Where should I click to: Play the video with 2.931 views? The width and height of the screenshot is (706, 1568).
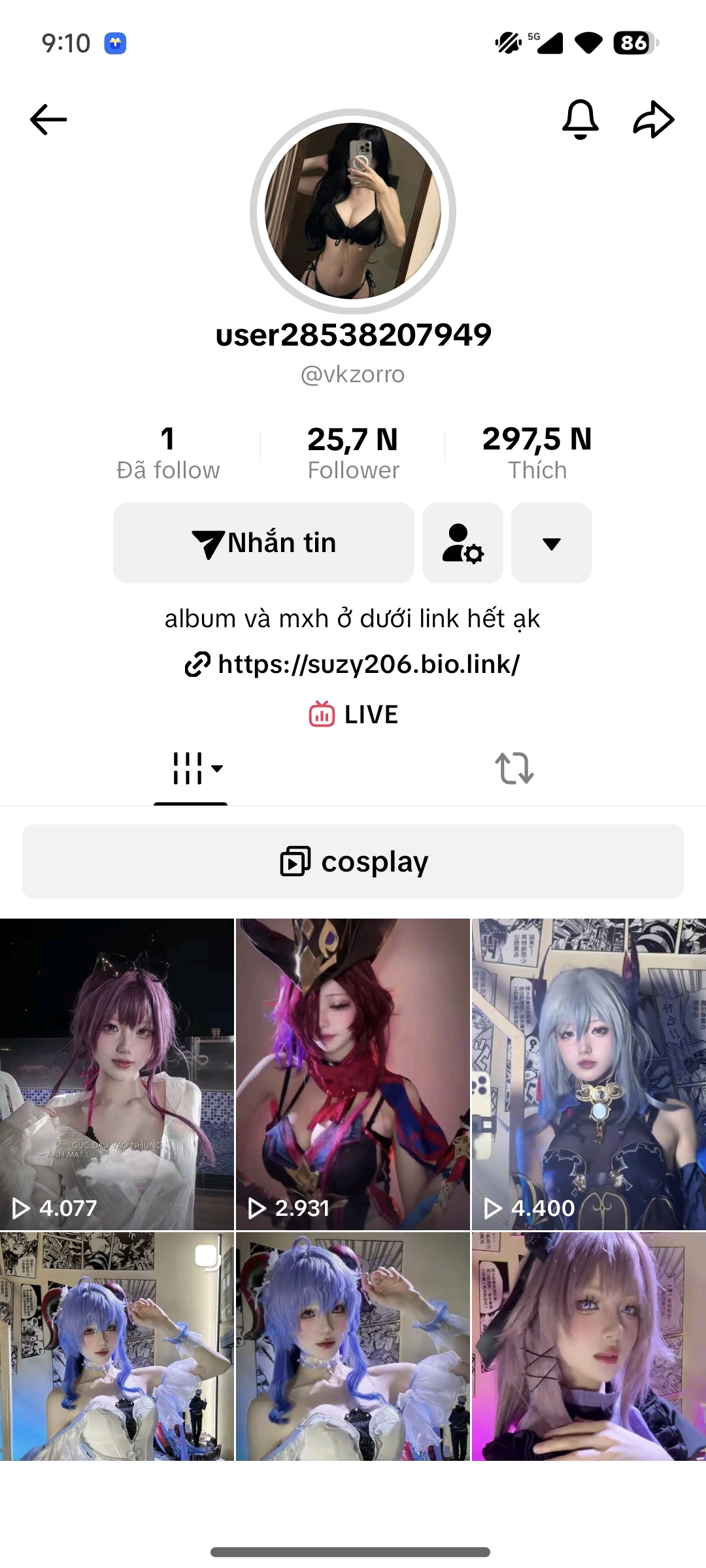(353, 1074)
